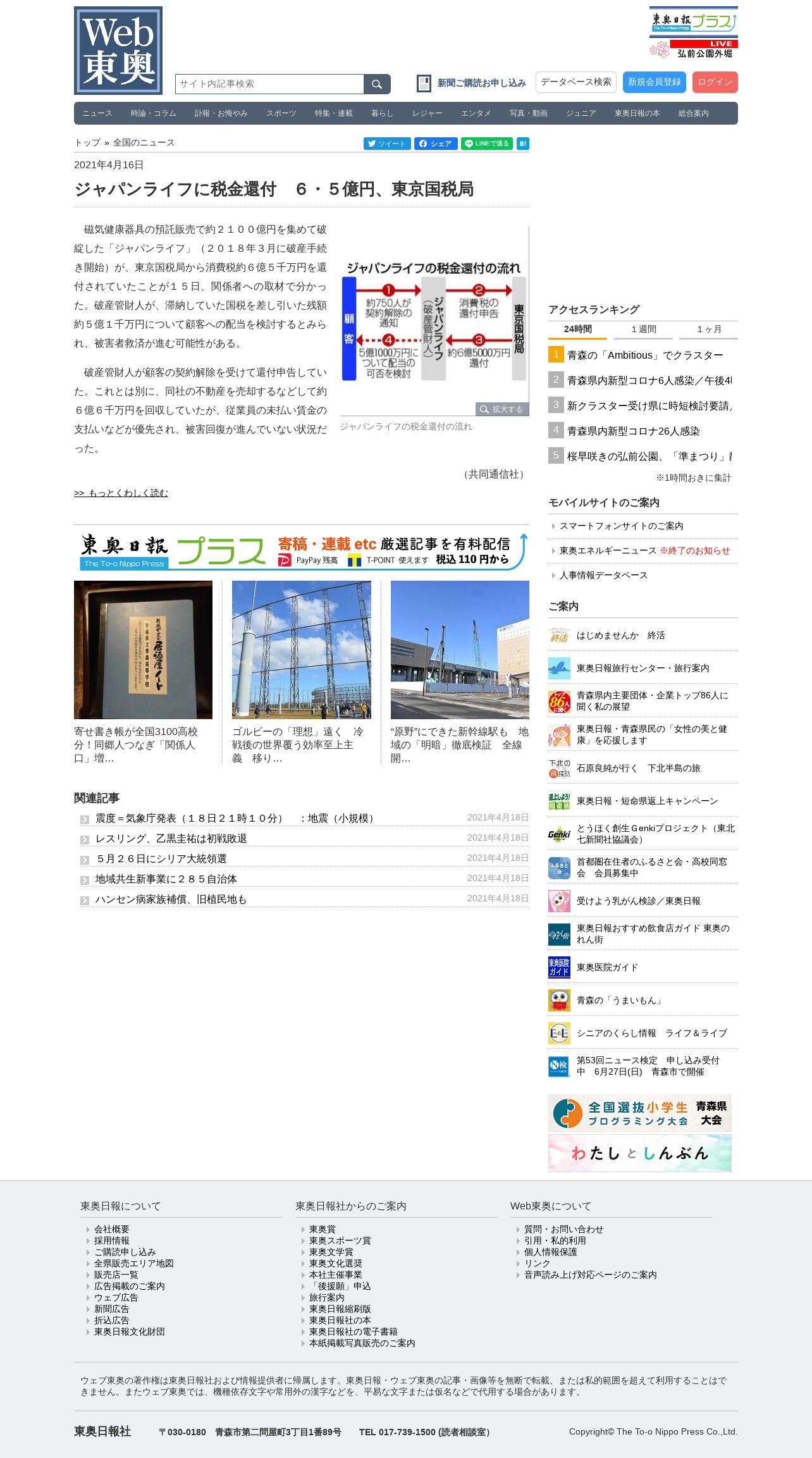Switch ranking to 1週間 tab
This screenshot has width=812, height=1458.
[643, 330]
